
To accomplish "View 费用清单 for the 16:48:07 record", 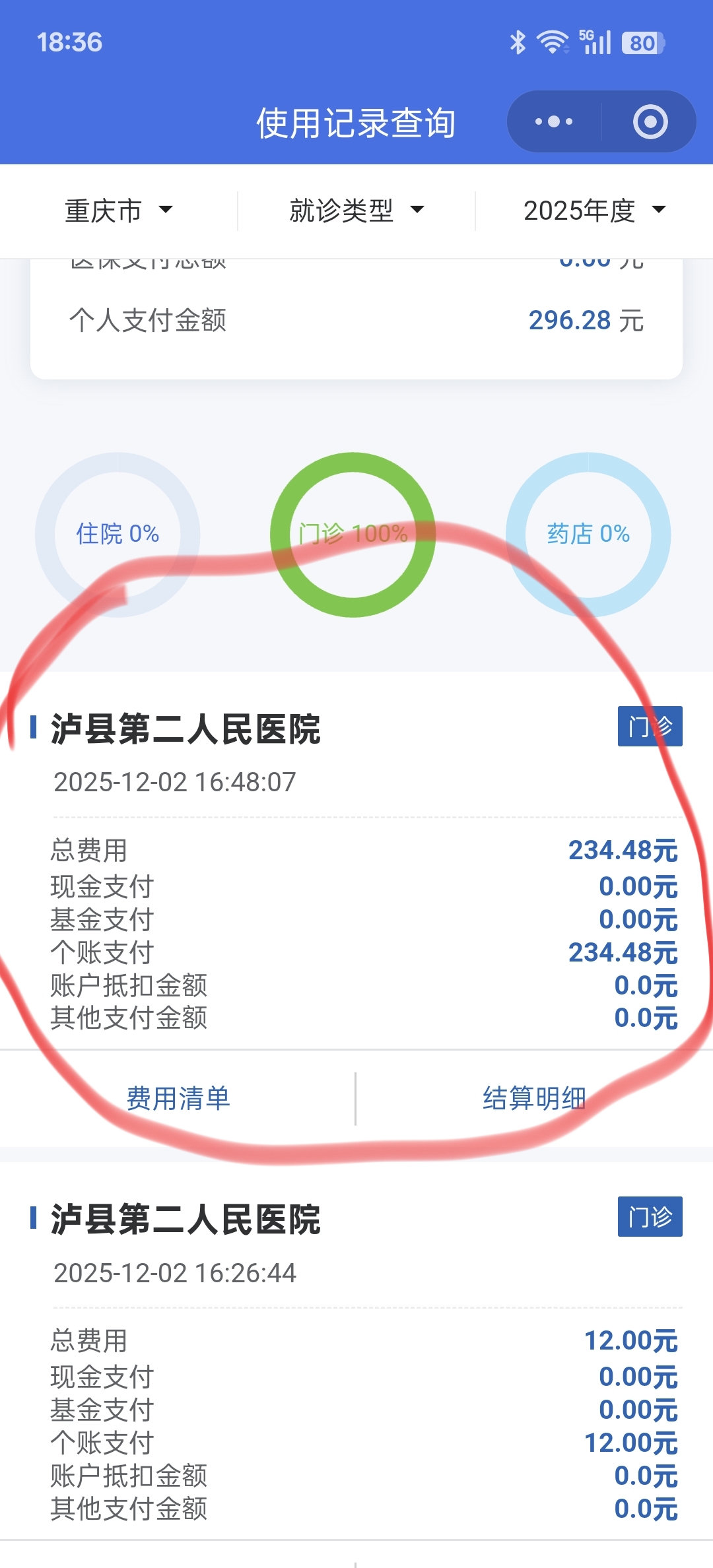I will pos(178,1099).
